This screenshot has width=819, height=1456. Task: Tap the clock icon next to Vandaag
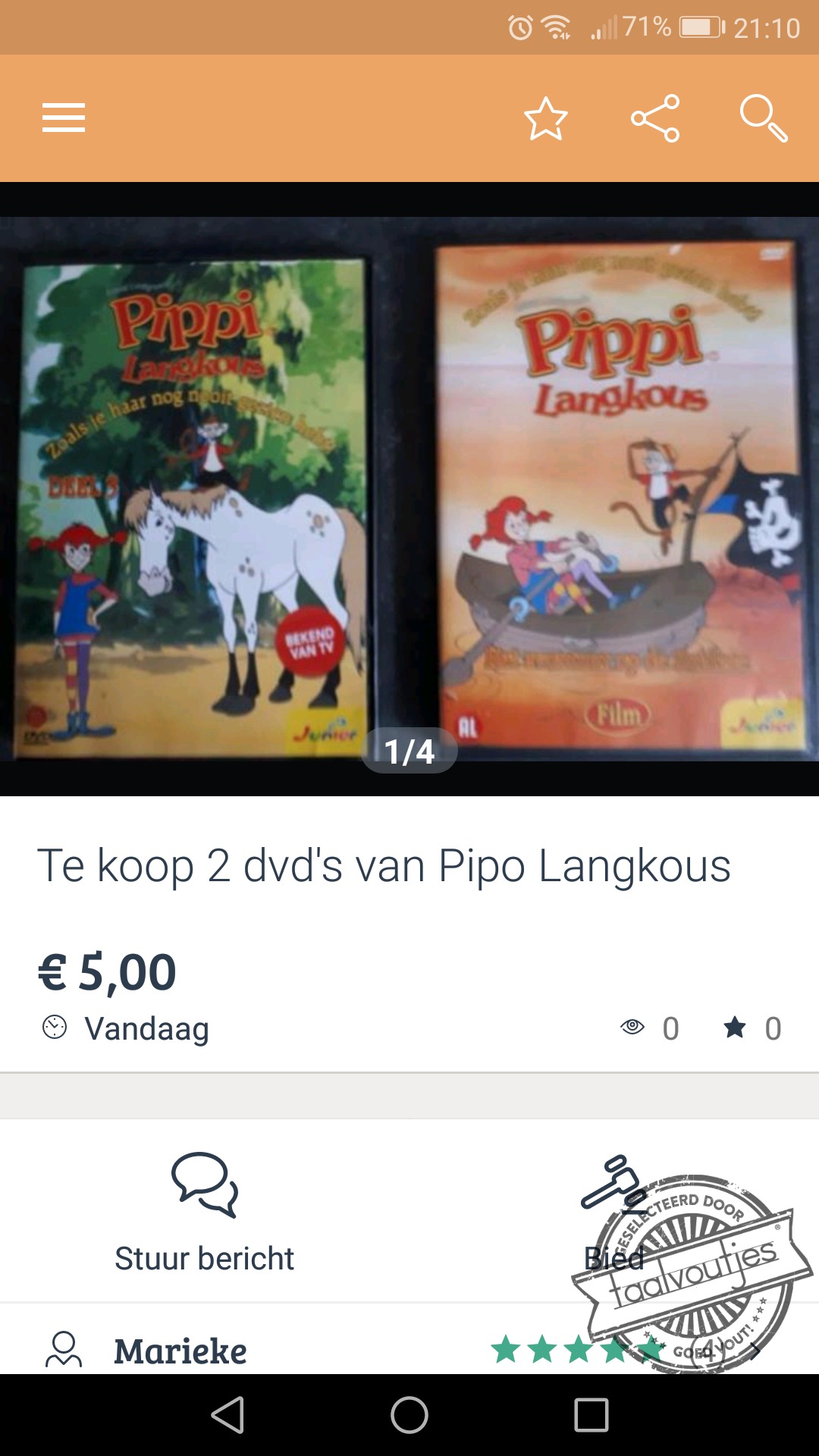pyautogui.click(x=54, y=1028)
